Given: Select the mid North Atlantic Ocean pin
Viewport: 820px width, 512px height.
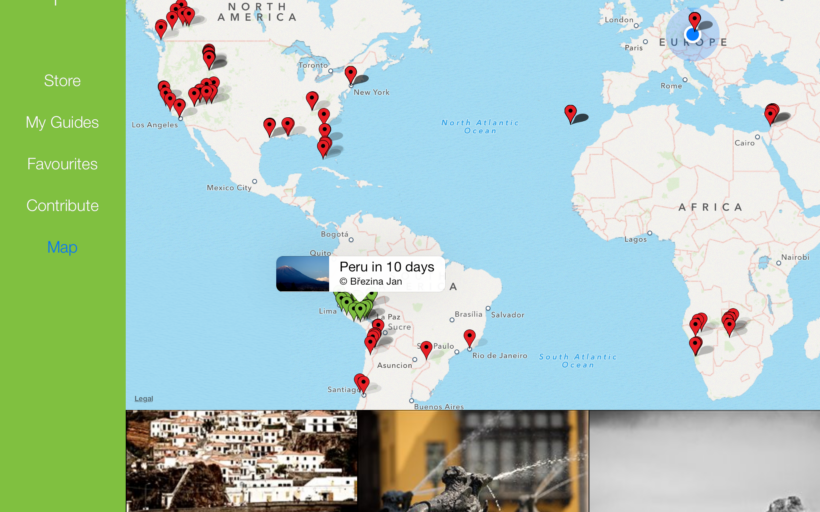Looking at the screenshot, I should [570, 113].
